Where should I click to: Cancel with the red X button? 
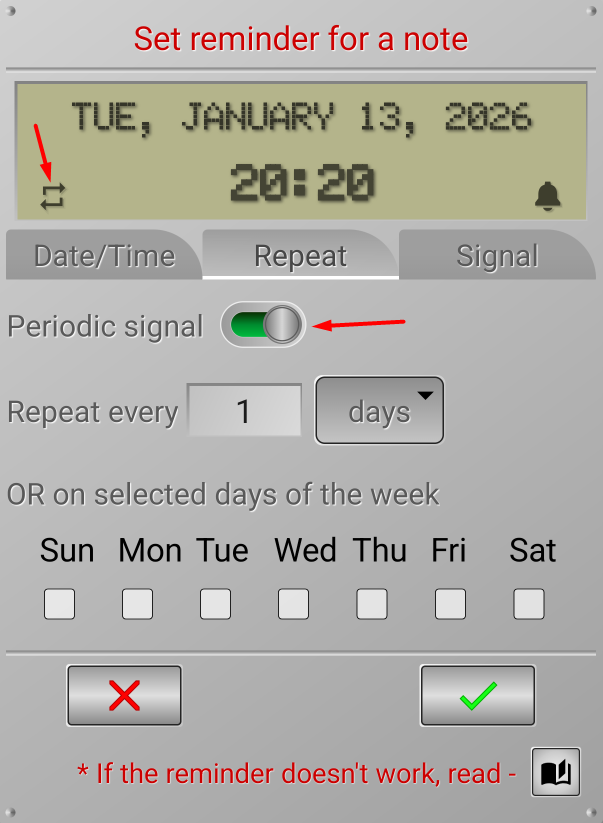(124, 695)
